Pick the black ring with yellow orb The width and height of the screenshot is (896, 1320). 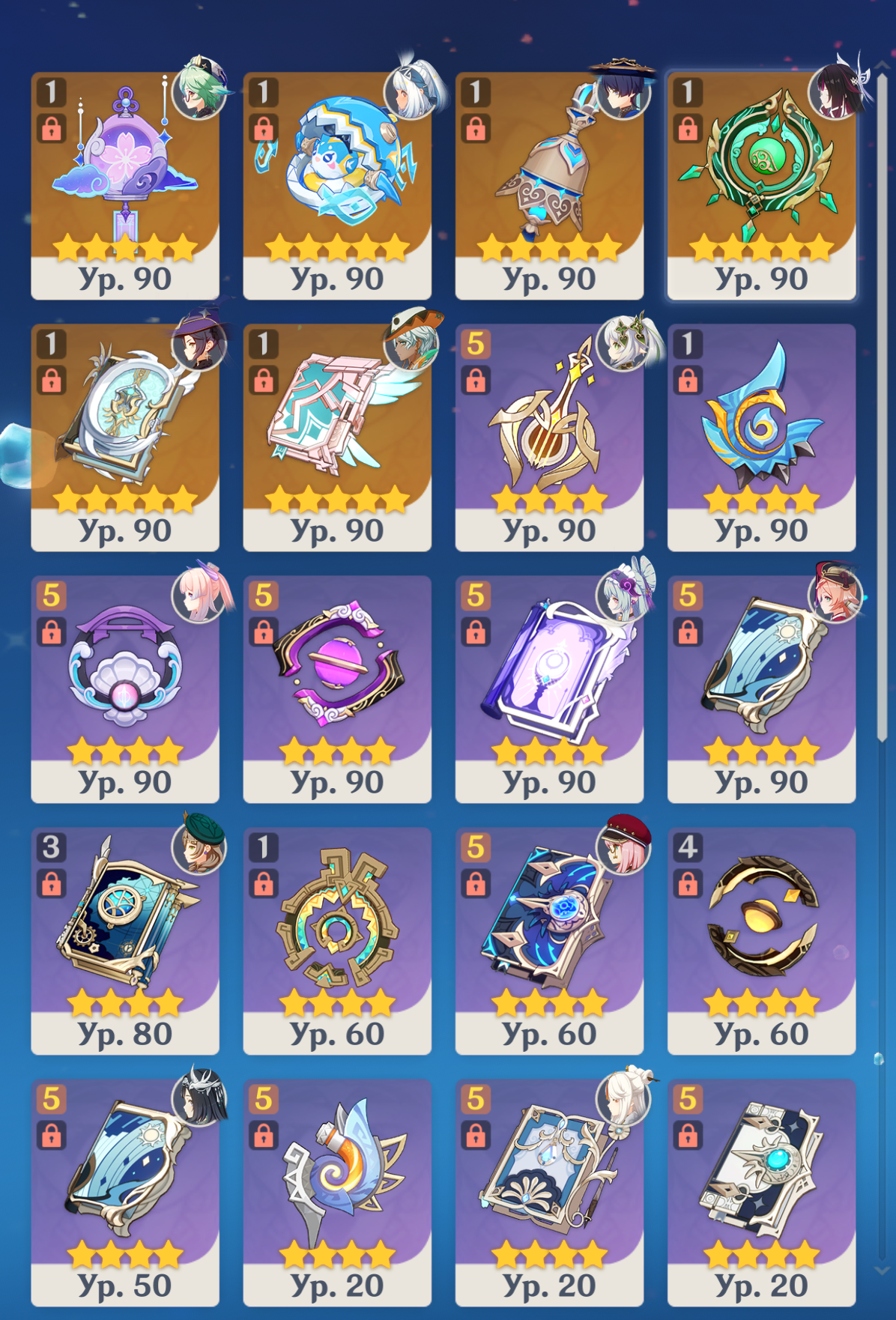tap(761, 941)
